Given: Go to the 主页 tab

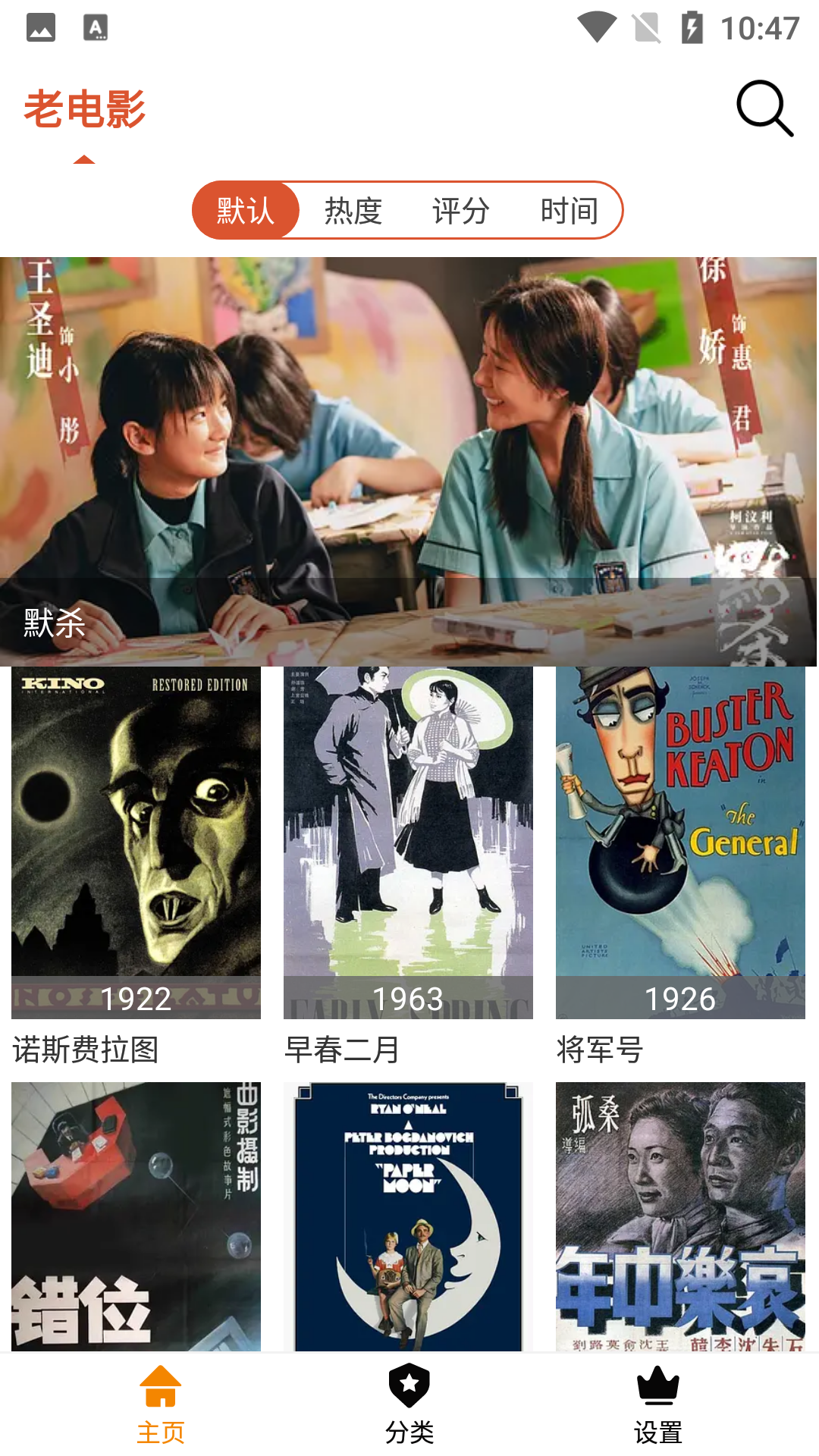Looking at the screenshot, I should click(161, 1404).
